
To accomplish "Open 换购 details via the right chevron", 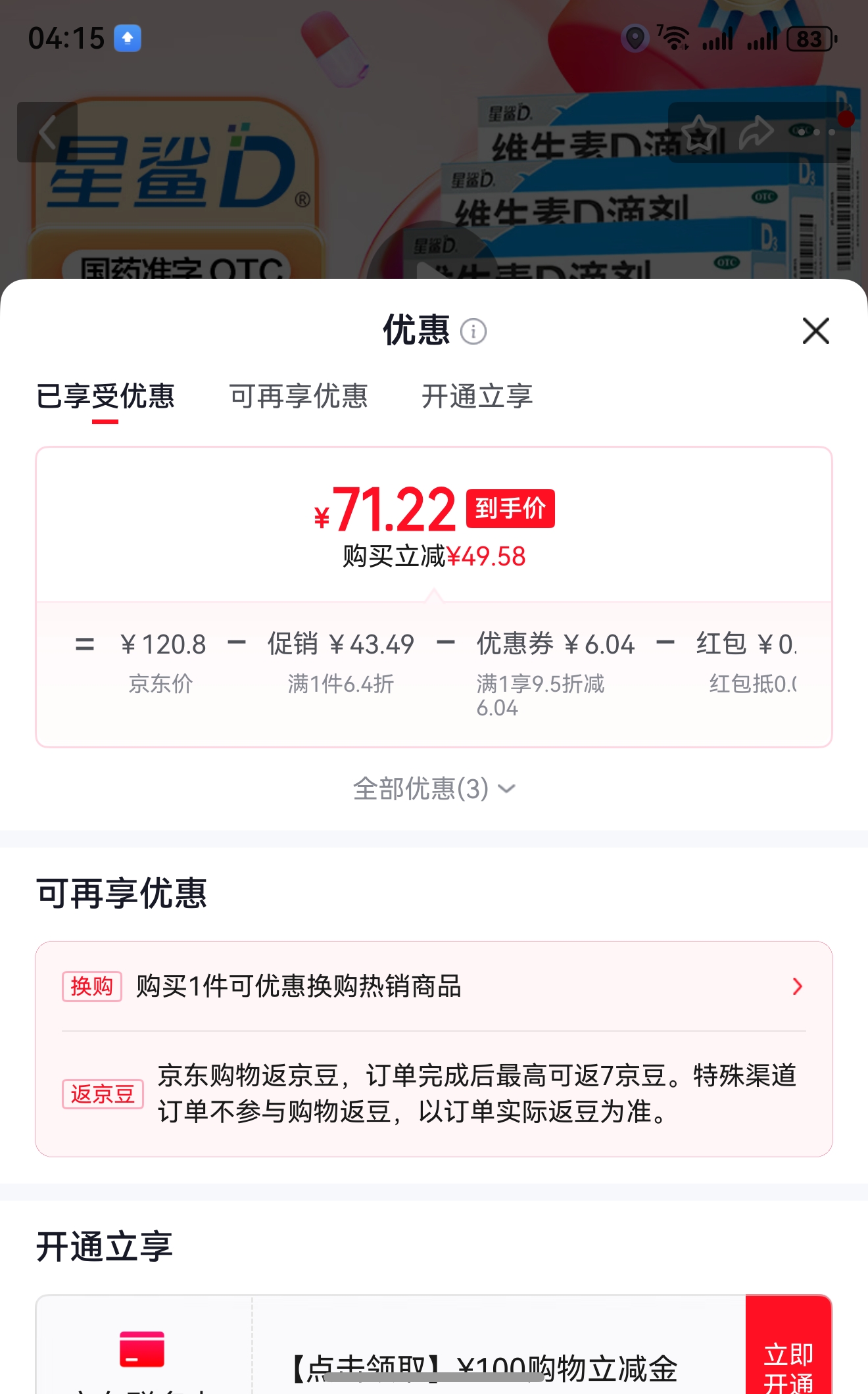I will click(x=798, y=986).
